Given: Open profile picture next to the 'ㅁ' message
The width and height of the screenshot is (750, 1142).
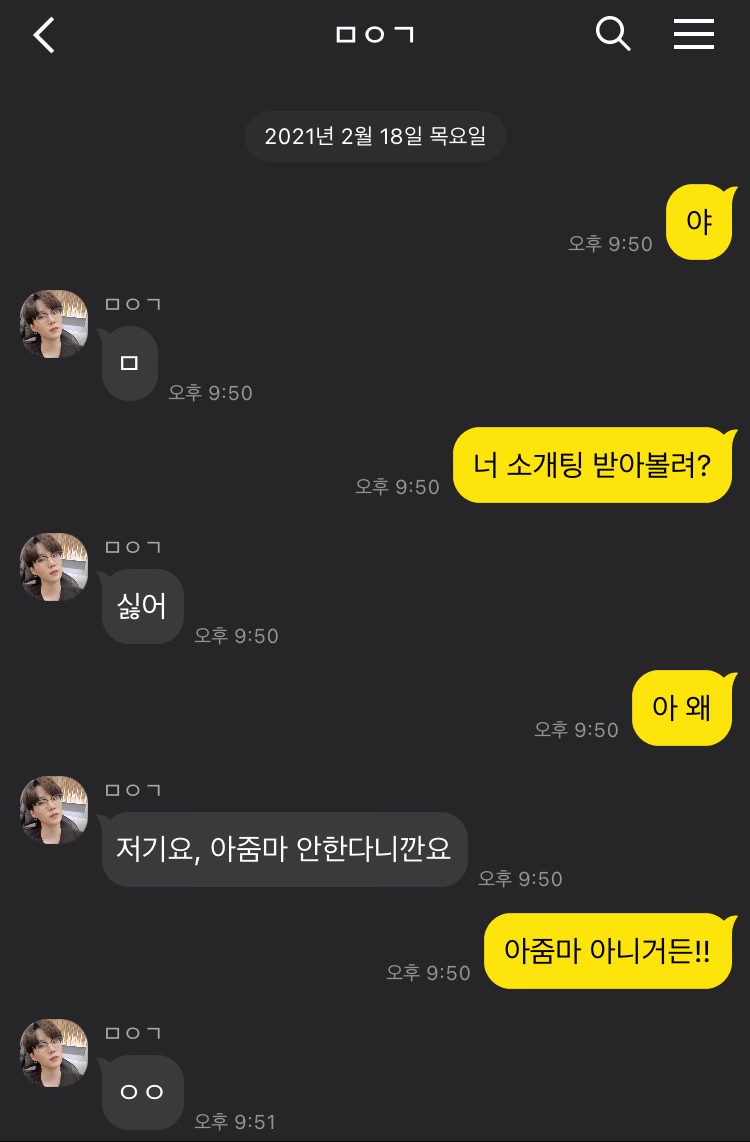Looking at the screenshot, I should click(54, 324).
